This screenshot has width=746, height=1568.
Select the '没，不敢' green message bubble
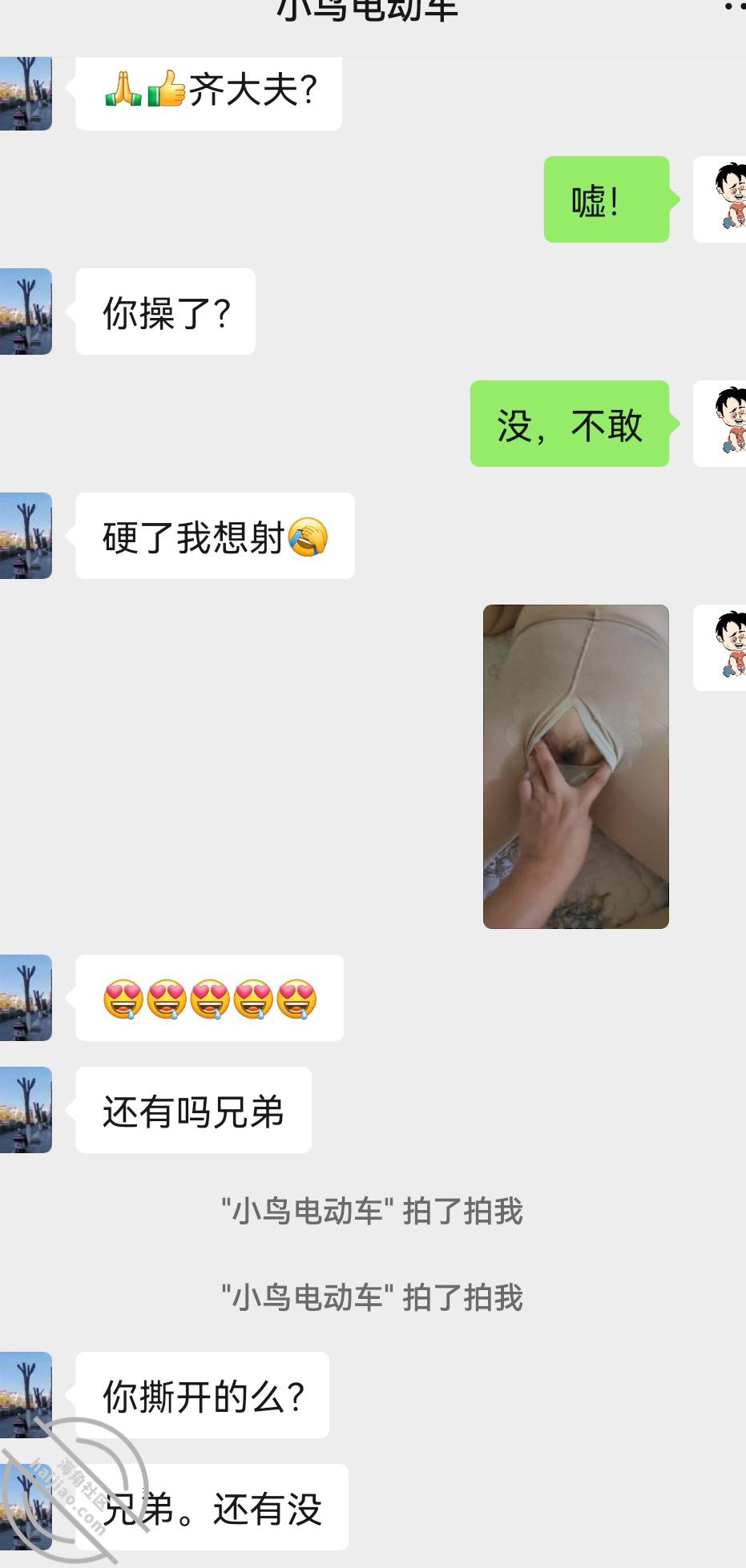point(569,427)
